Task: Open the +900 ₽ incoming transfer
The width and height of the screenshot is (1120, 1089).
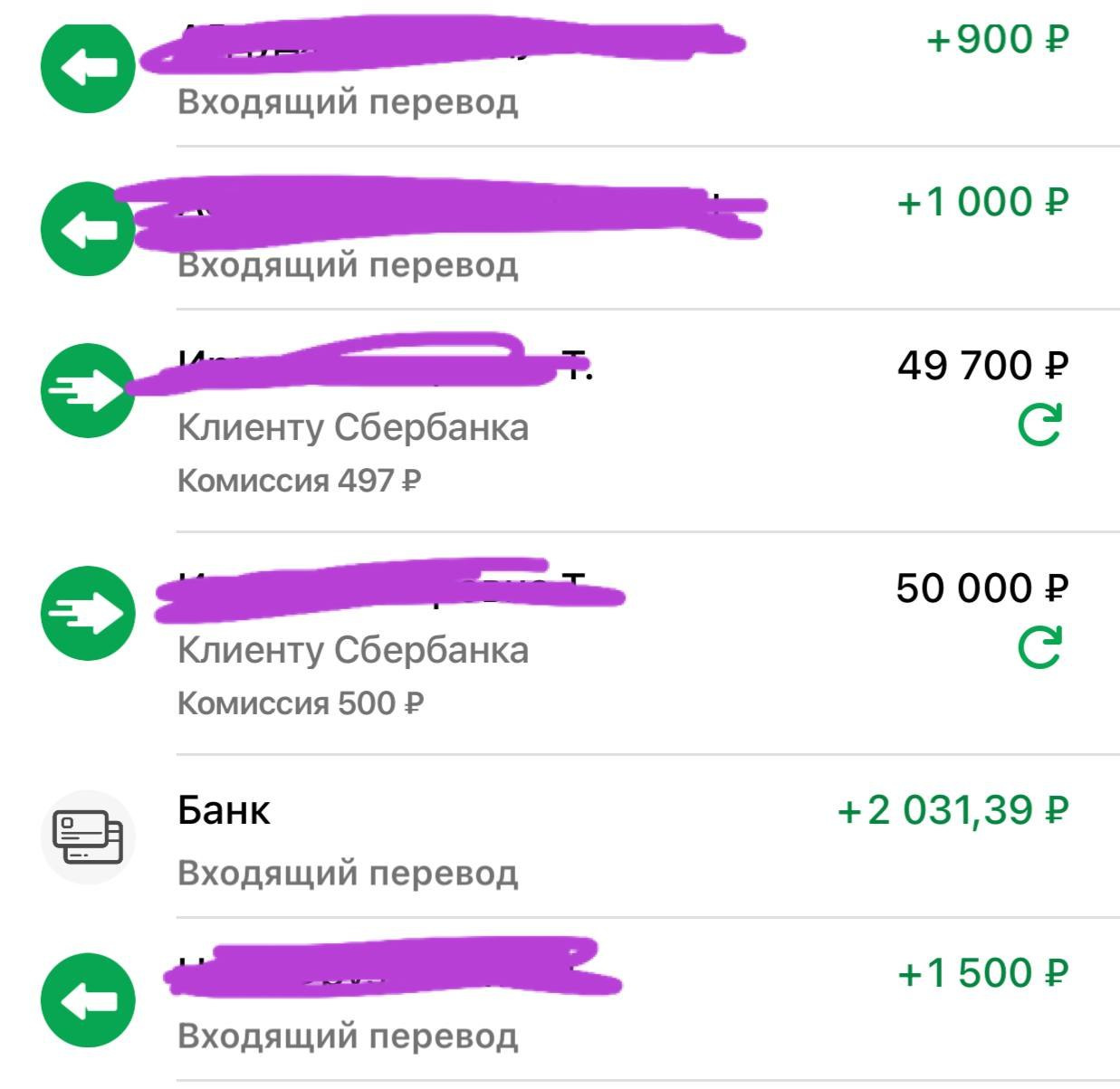Action: coord(579,72)
